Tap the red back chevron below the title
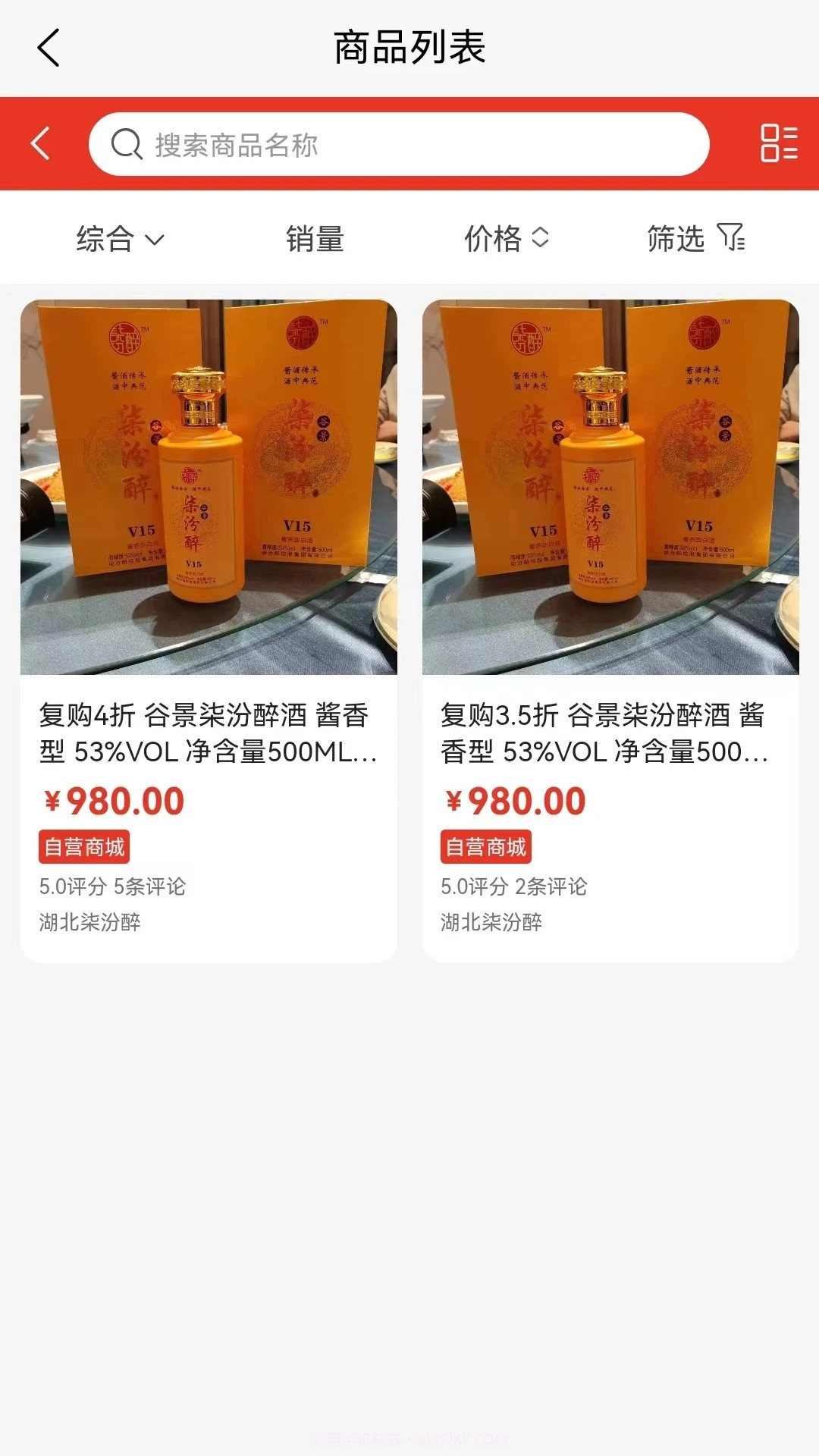Viewport: 819px width, 1456px height. (x=39, y=143)
